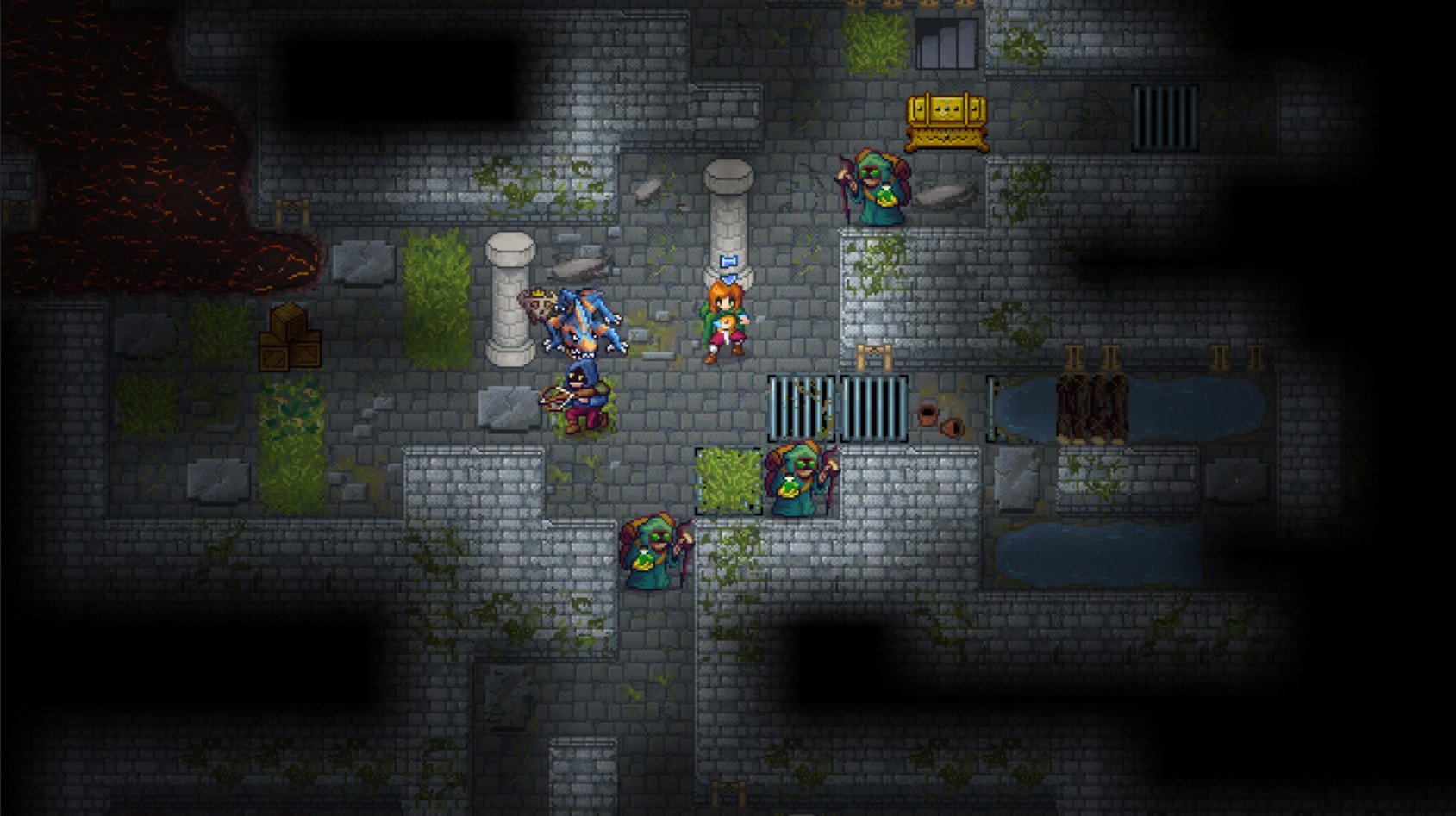Select the red-haired heroine in green cloak
This screenshot has height=816, width=1456.
coord(725,321)
